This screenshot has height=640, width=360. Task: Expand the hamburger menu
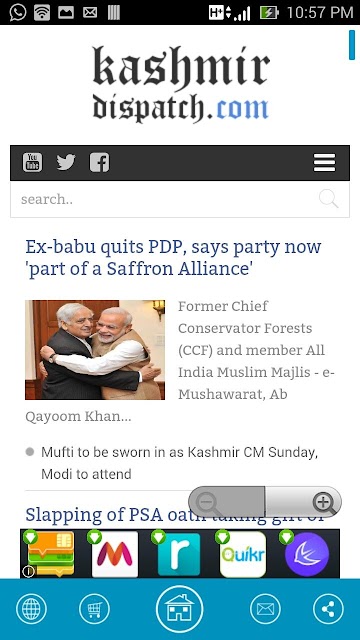(324, 163)
